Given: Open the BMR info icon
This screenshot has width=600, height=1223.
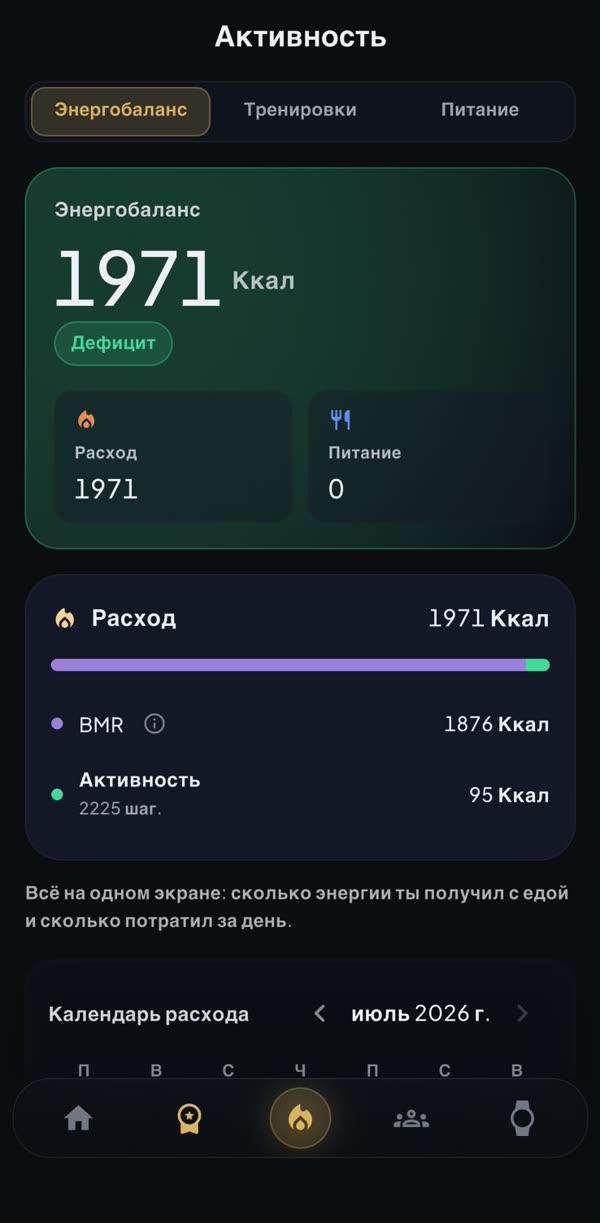Looking at the screenshot, I should click(x=154, y=724).
